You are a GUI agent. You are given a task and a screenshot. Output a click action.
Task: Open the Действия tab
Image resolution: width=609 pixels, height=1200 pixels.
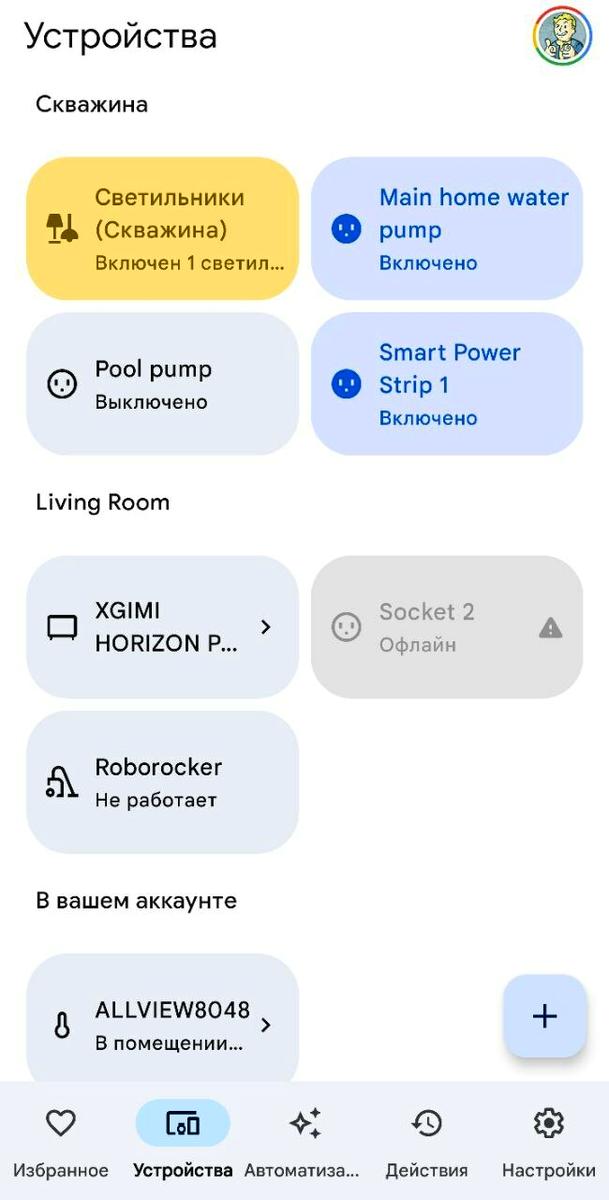point(427,1140)
